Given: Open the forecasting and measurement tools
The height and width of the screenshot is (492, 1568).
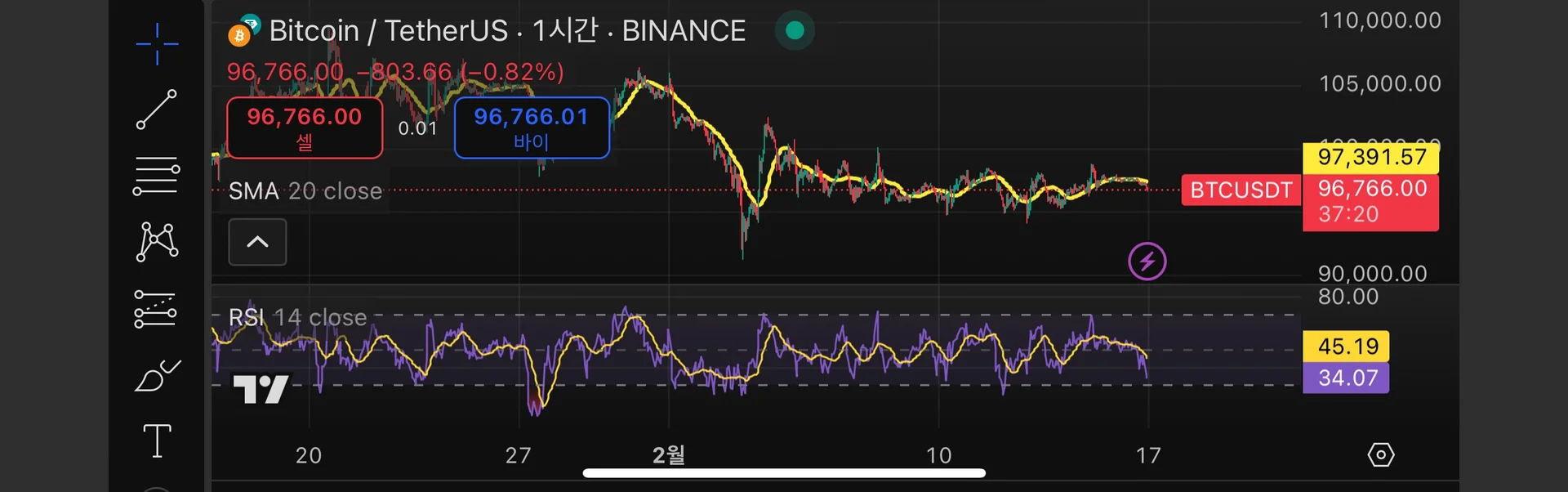Looking at the screenshot, I should [x=155, y=309].
